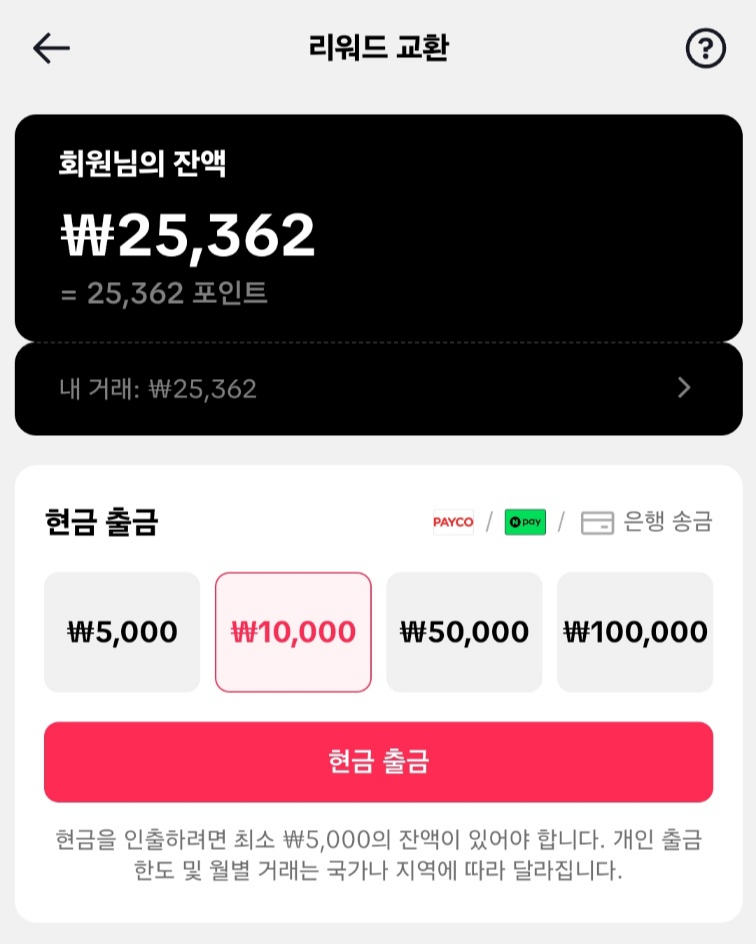Choose the green Naver Pay icon
Viewport: 756px width, 944px height.
click(x=524, y=523)
